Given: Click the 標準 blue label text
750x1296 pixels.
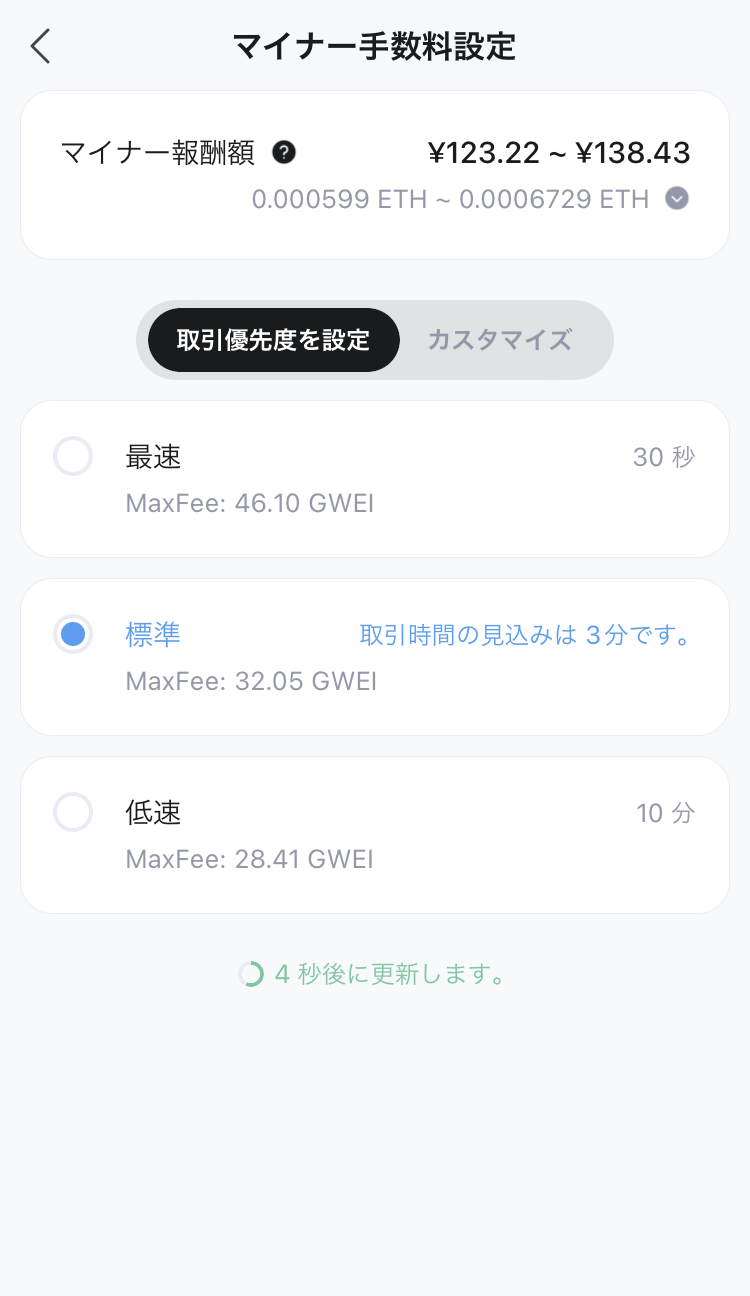Looking at the screenshot, I should point(152,634).
